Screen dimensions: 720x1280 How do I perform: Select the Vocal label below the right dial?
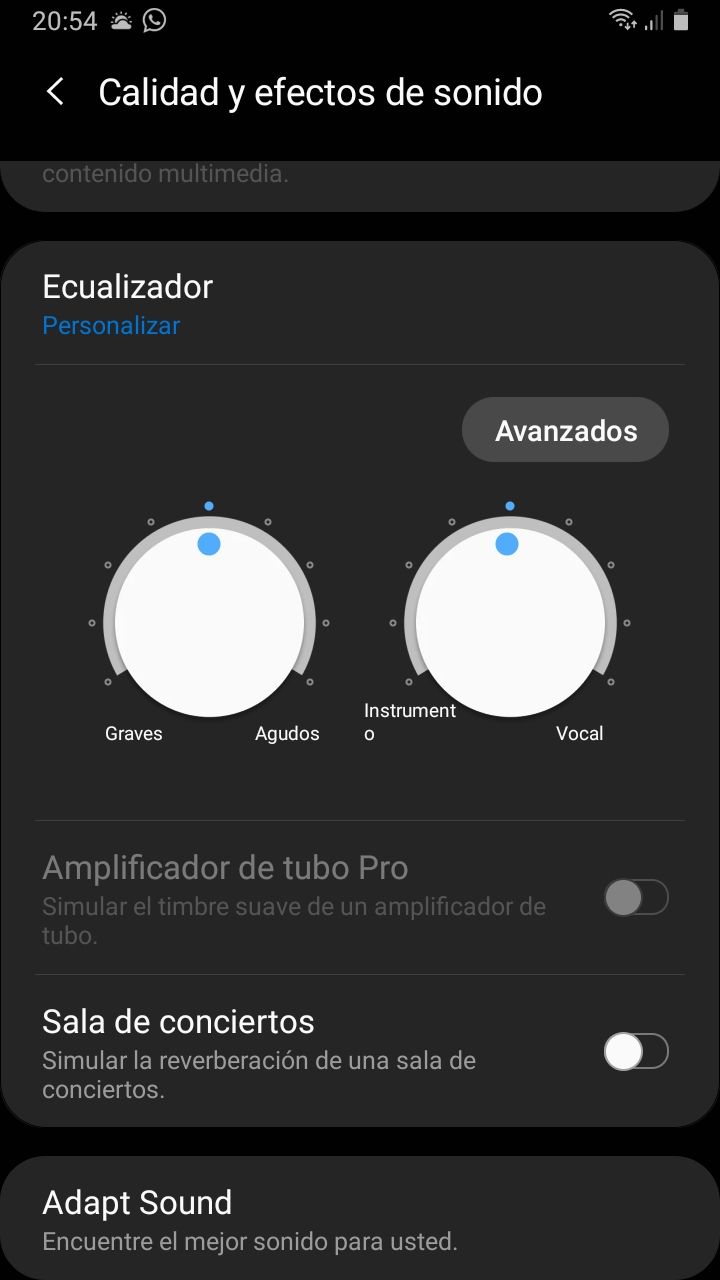click(x=580, y=733)
